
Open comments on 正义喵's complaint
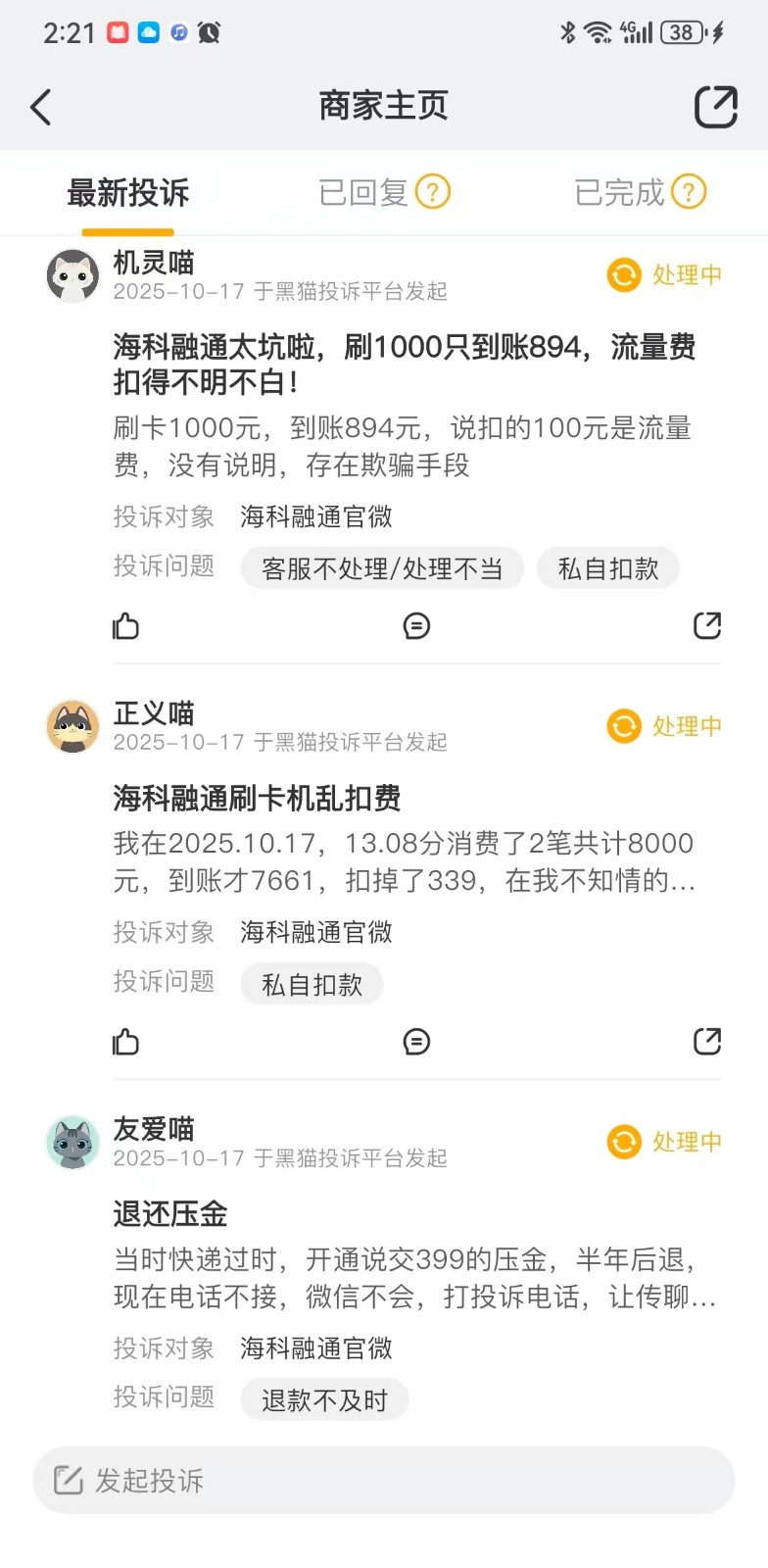[416, 1041]
